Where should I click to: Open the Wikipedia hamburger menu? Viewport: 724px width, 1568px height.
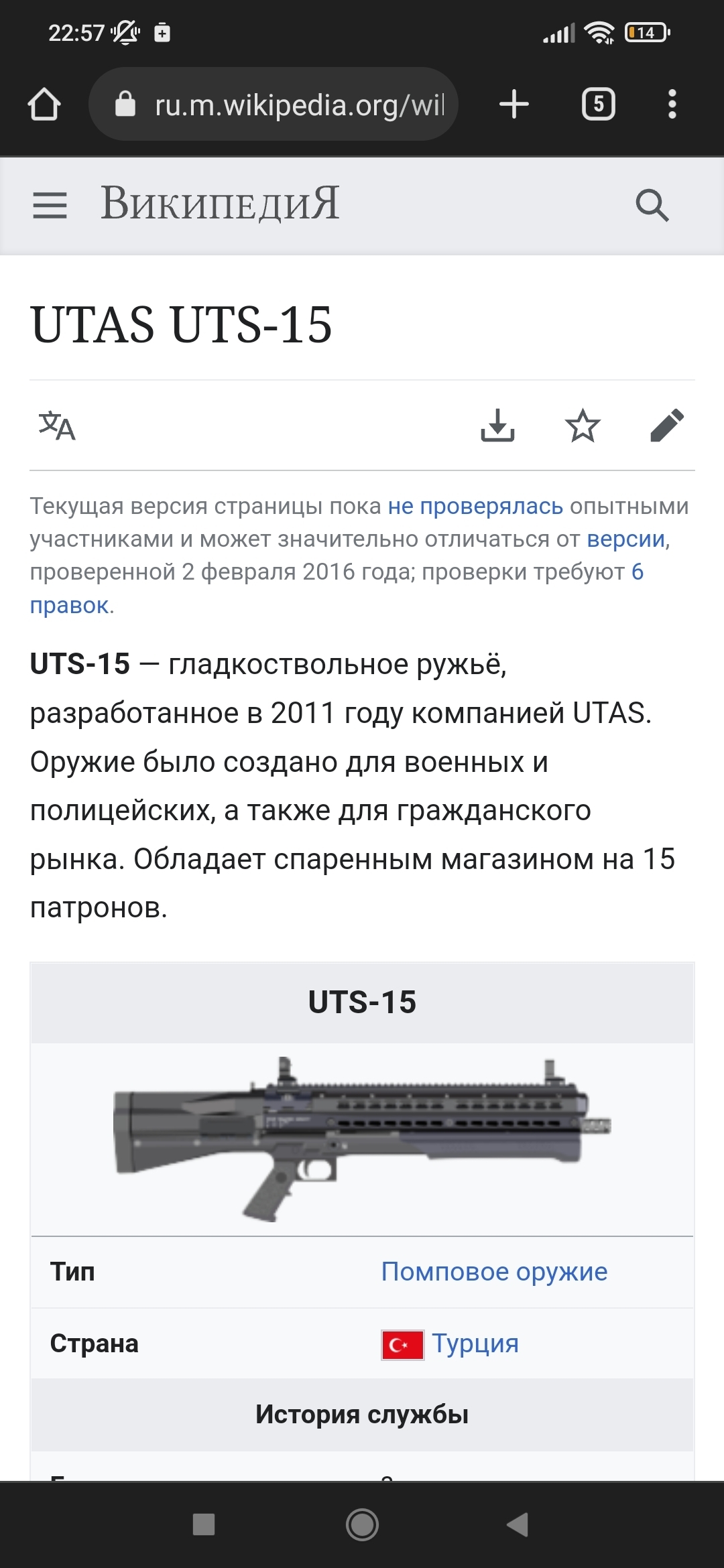[x=50, y=205]
